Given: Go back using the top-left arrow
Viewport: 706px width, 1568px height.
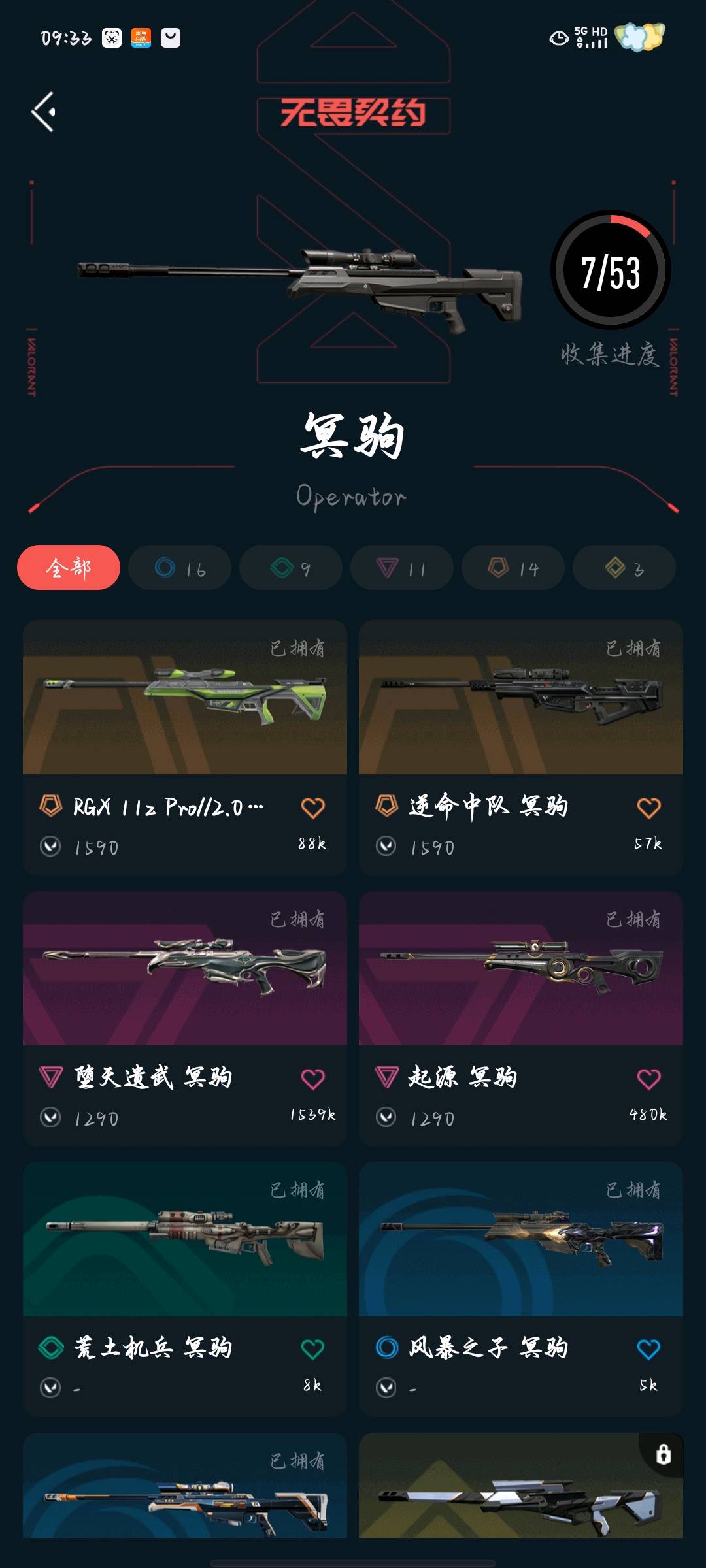Looking at the screenshot, I should click(x=44, y=112).
